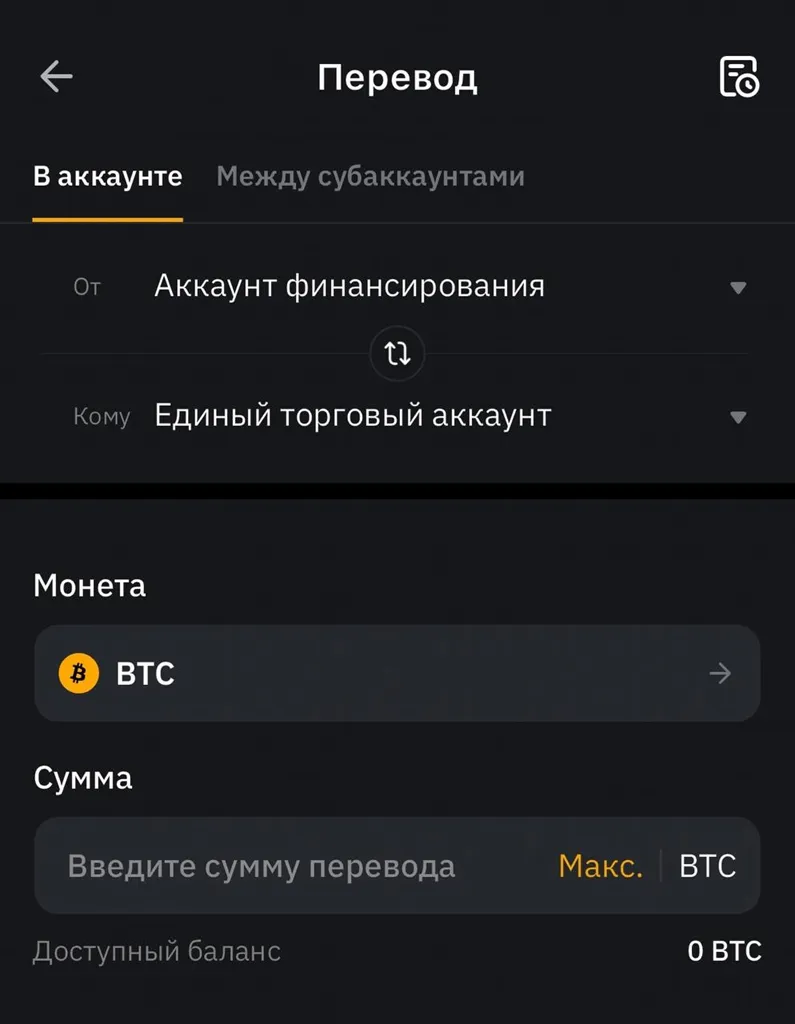This screenshot has width=795, height=1024.
Task: Switch to the Между субаккаунтами tab
Action: 369,177
